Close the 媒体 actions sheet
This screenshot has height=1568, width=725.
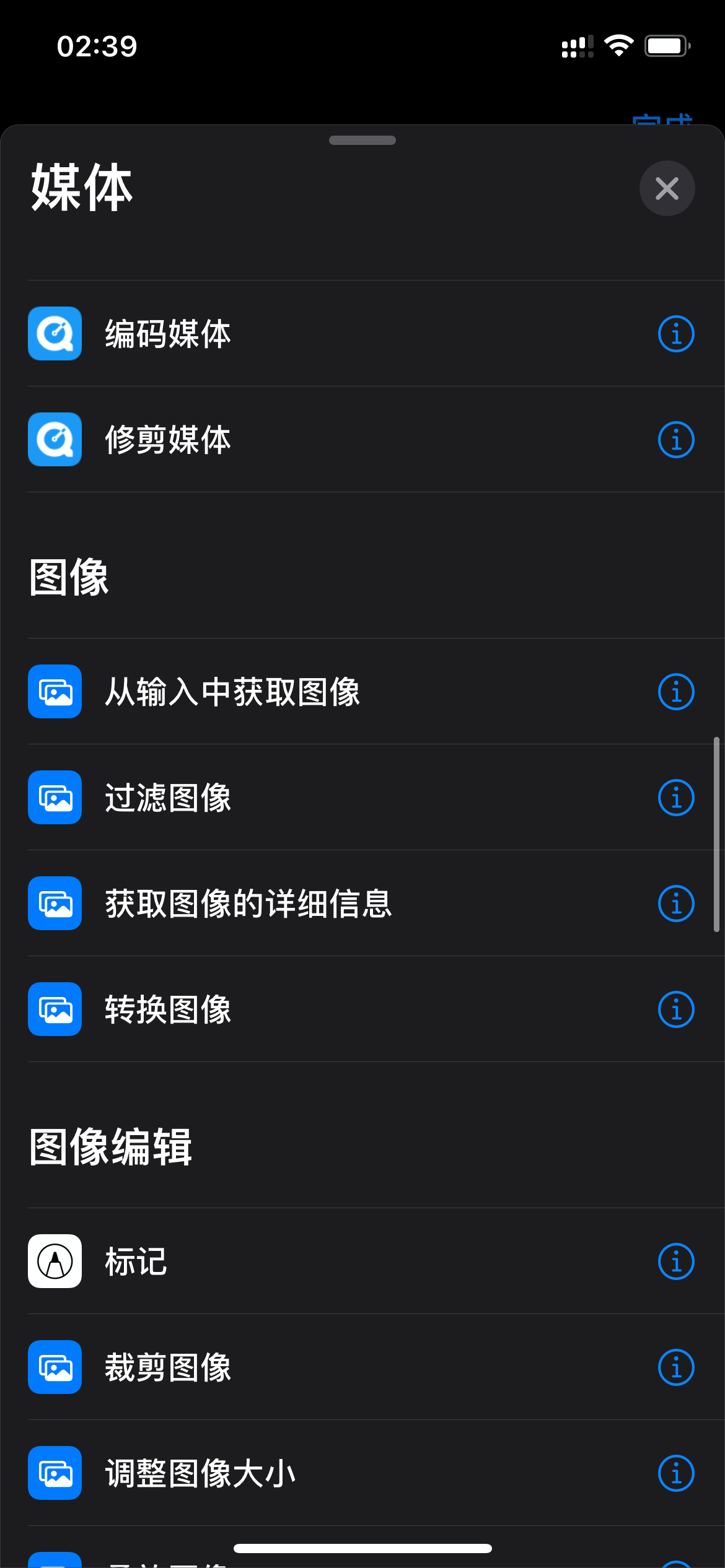click(667, 188)
